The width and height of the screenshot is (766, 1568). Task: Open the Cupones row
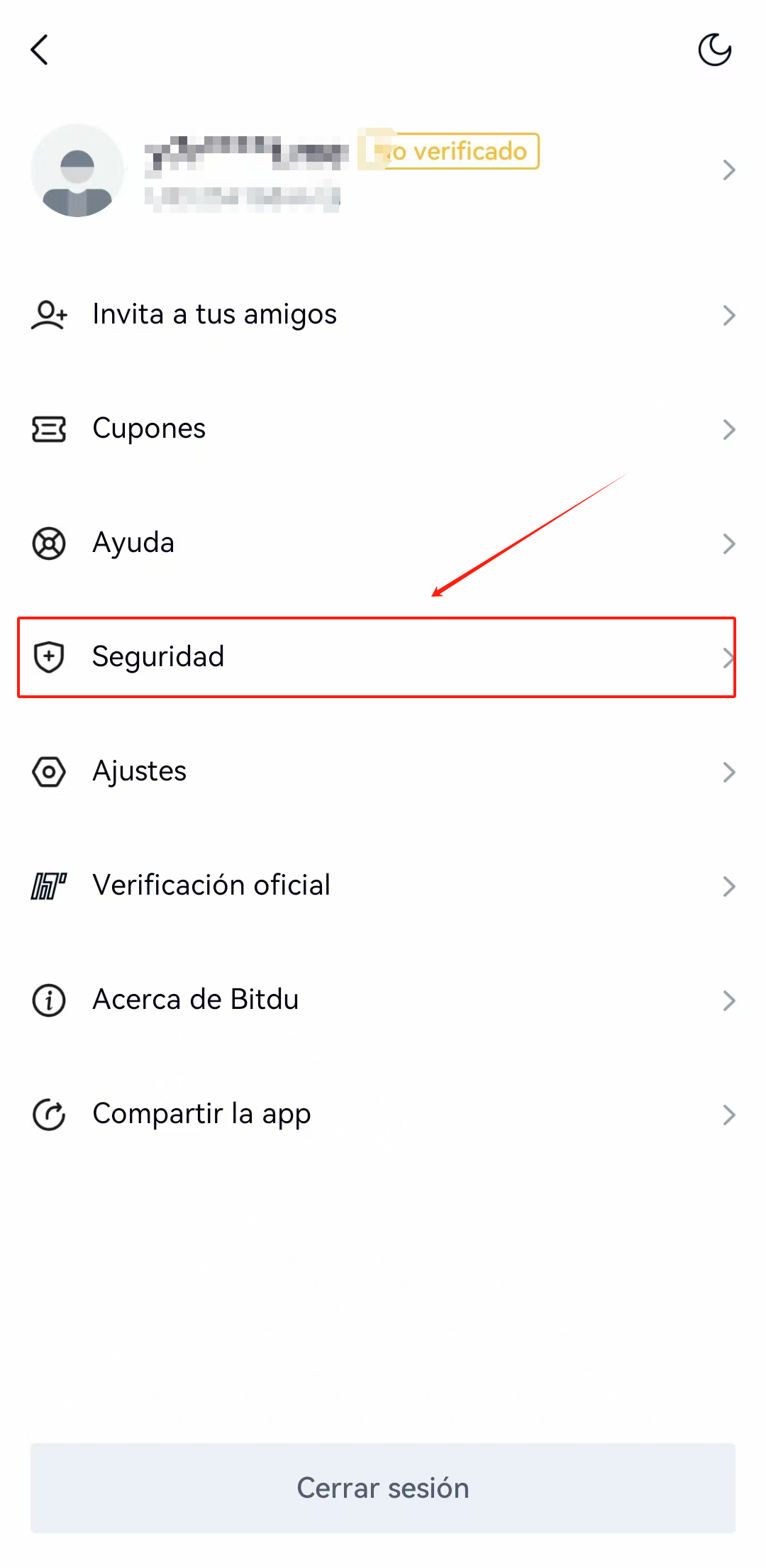click(x=149, y=429)
